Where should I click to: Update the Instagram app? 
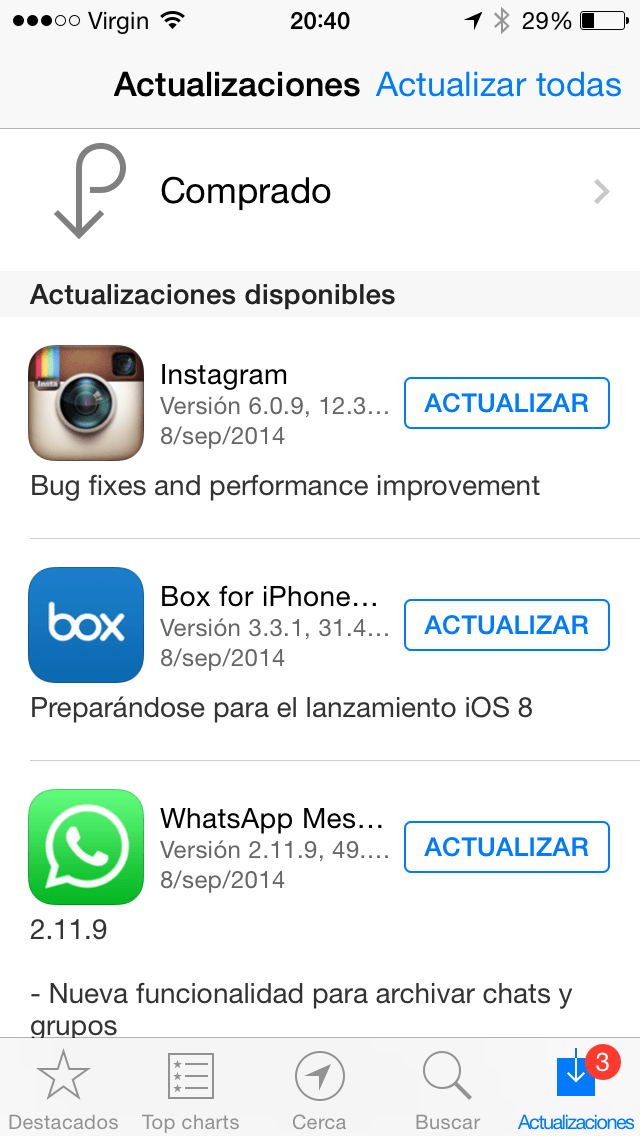click(506, 403)
